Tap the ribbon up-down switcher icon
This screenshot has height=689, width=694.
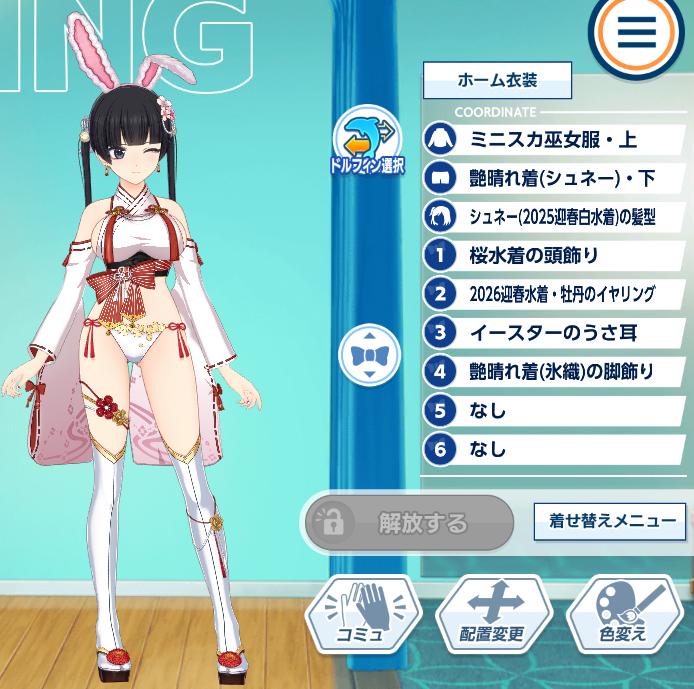[369, 357]
